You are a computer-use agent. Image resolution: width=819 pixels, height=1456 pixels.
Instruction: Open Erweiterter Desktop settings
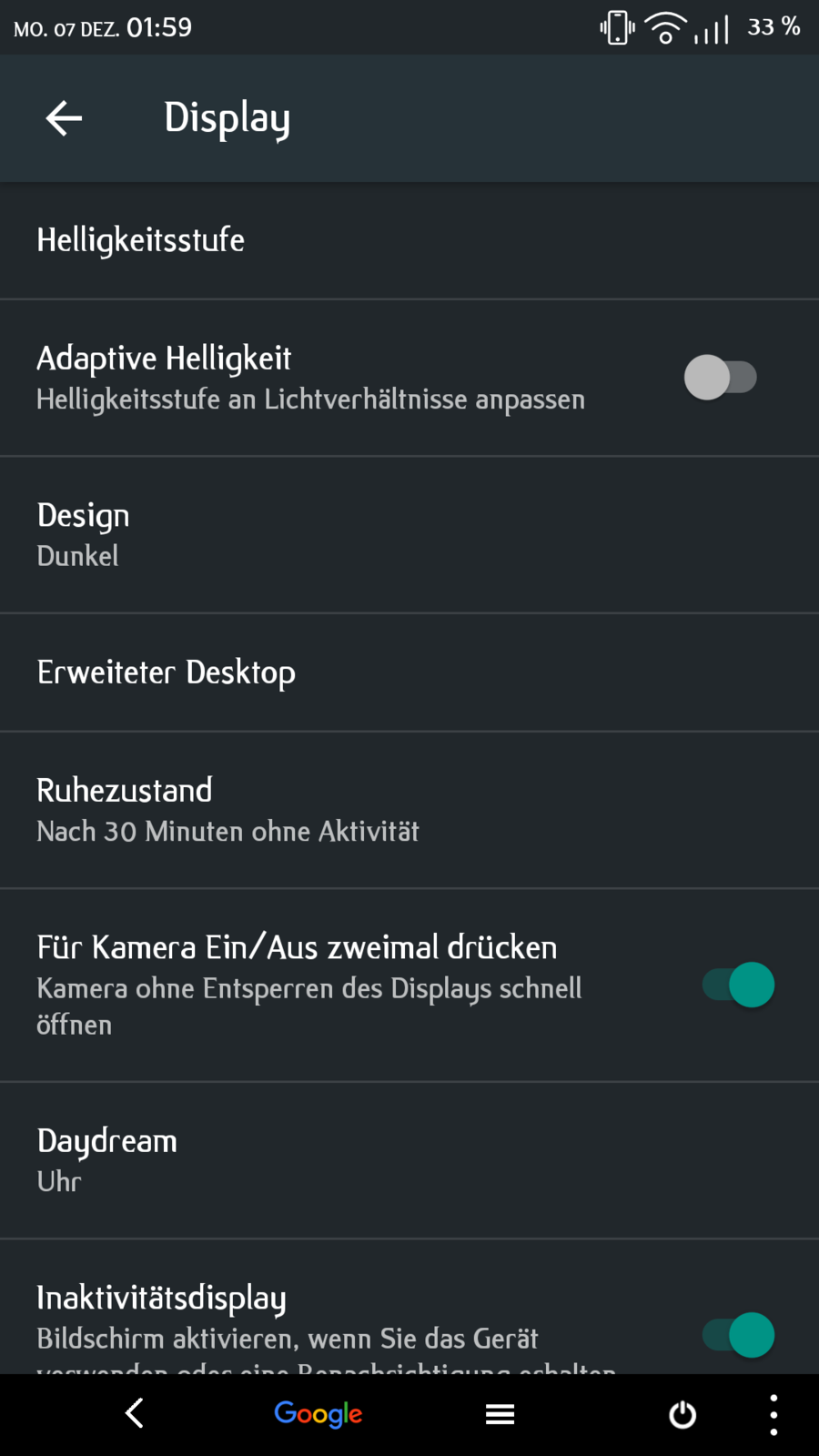409,672
